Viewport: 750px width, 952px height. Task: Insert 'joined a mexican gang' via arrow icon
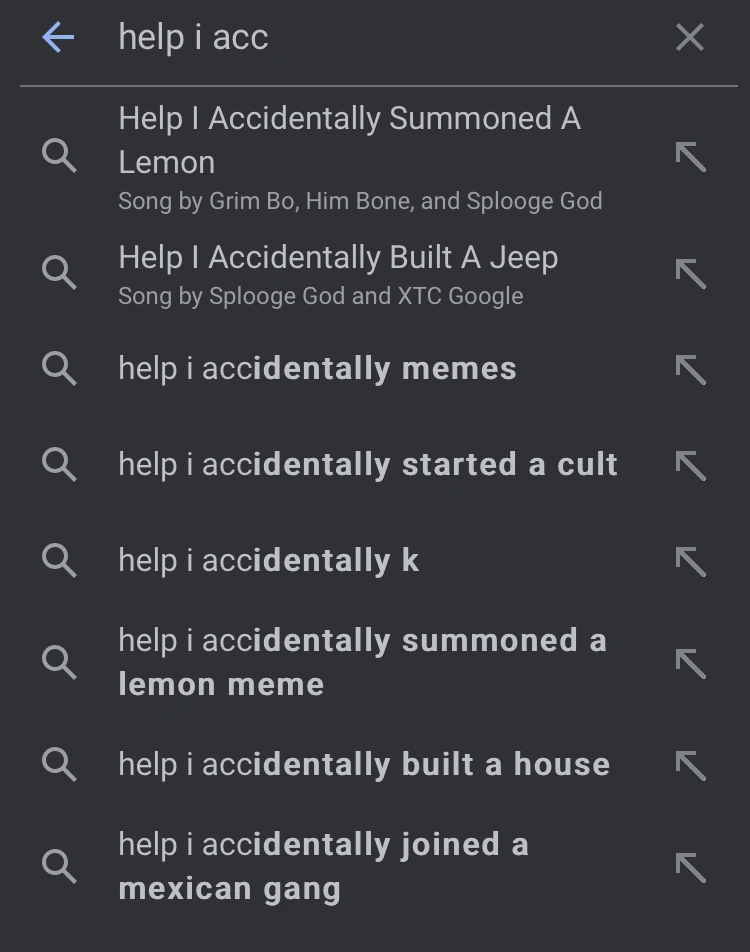pyautogui.click(x=691, y=867)
